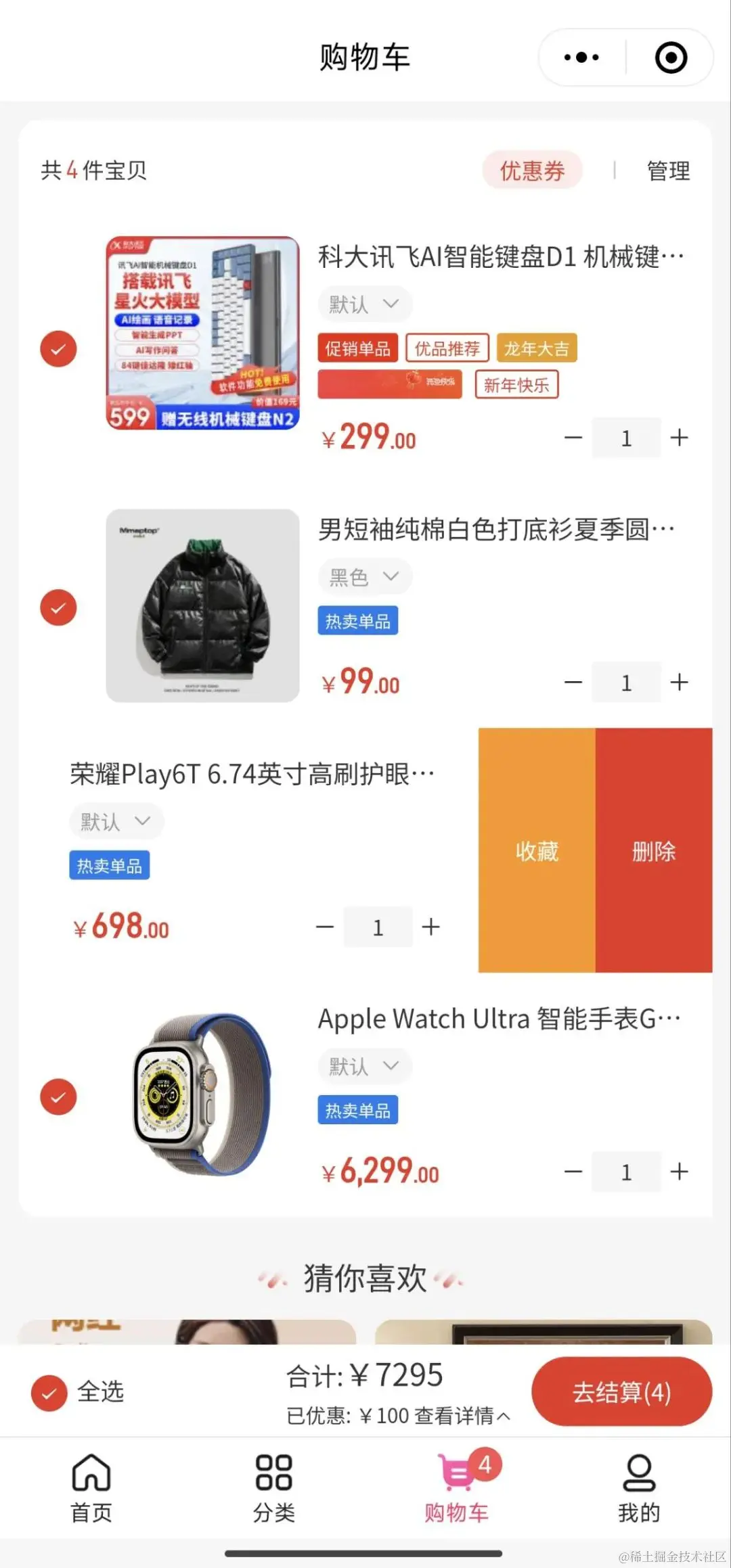Open the 默认 dropdown for Apple Watch Ultra
Viewport: 731px width, 1568px height.
pos(364,1066)
